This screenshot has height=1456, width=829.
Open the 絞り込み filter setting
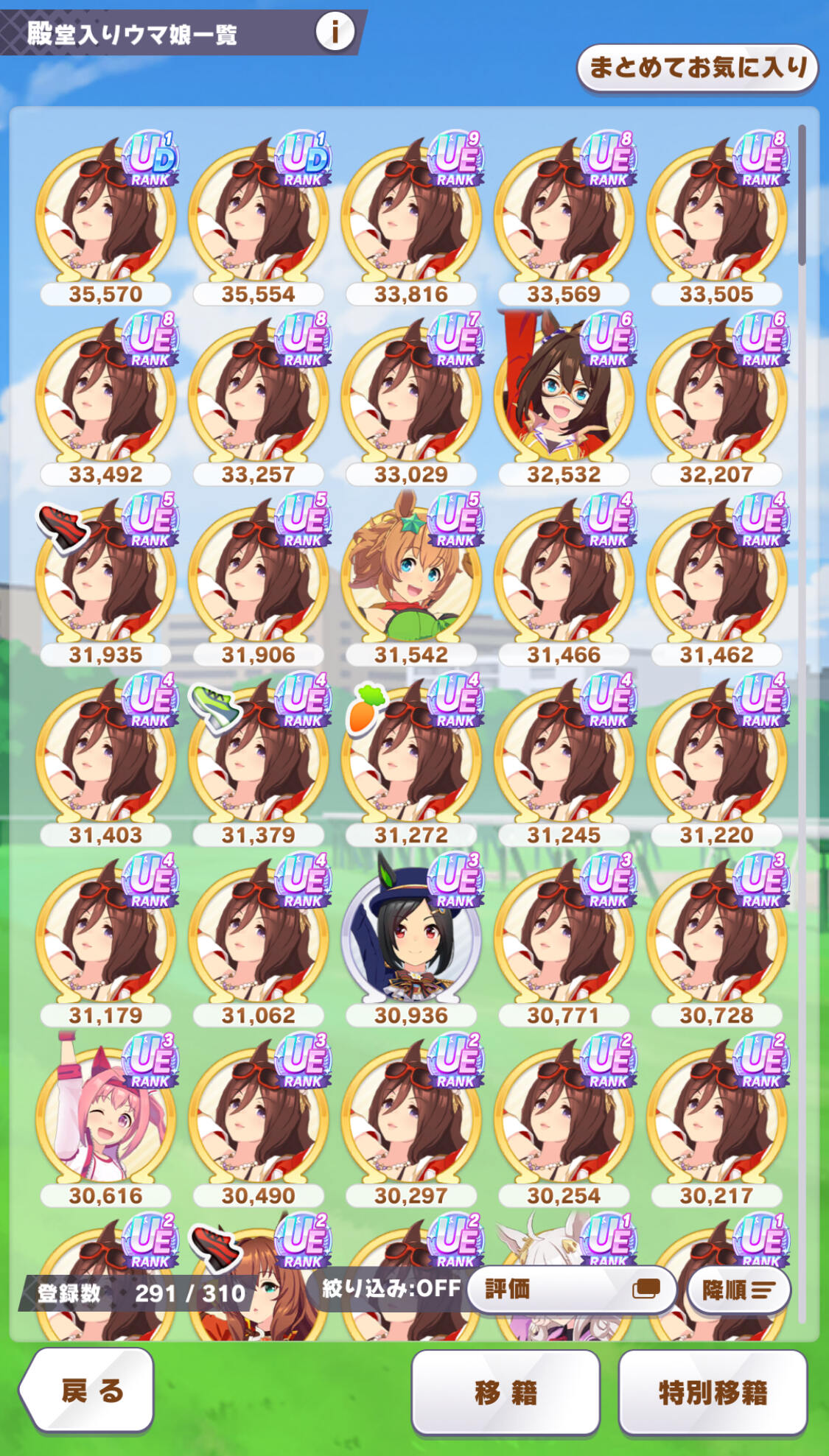[x=391, y=1288]
